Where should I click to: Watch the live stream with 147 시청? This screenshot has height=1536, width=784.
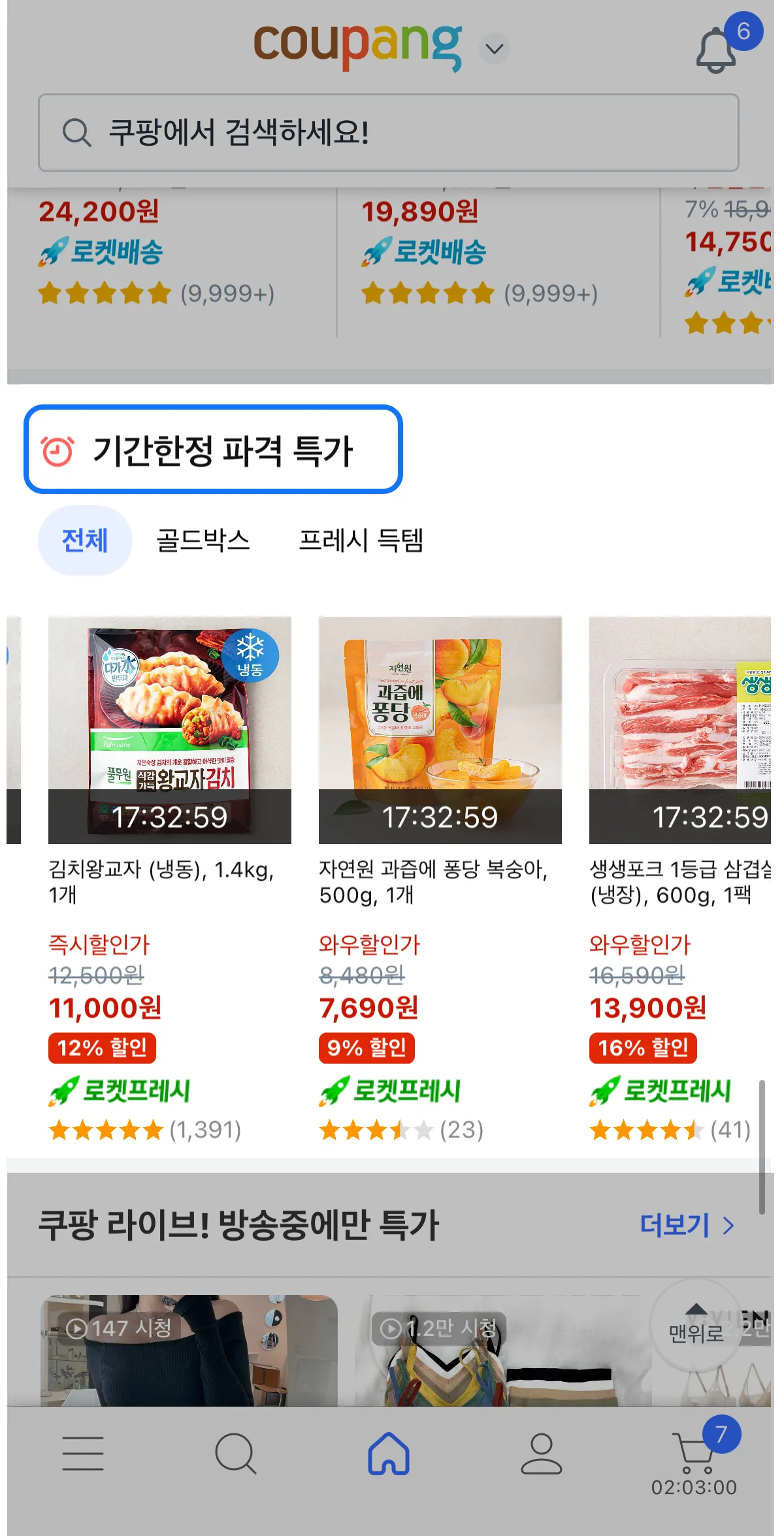point(189,1350)
